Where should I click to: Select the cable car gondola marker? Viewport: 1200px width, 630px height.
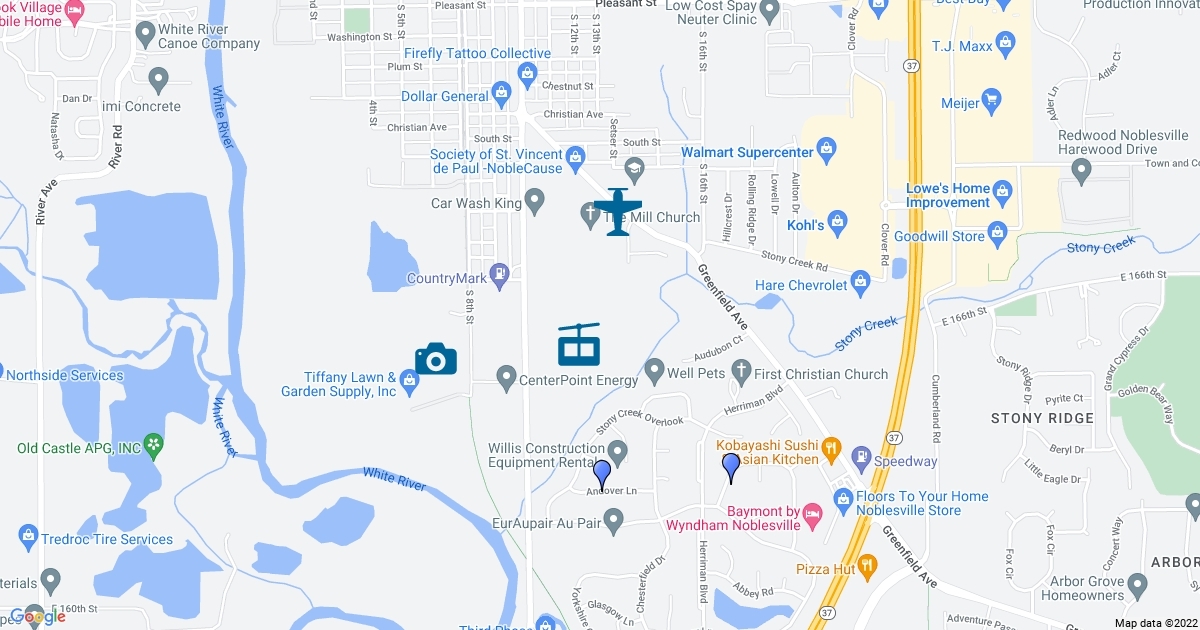[578, 345]
